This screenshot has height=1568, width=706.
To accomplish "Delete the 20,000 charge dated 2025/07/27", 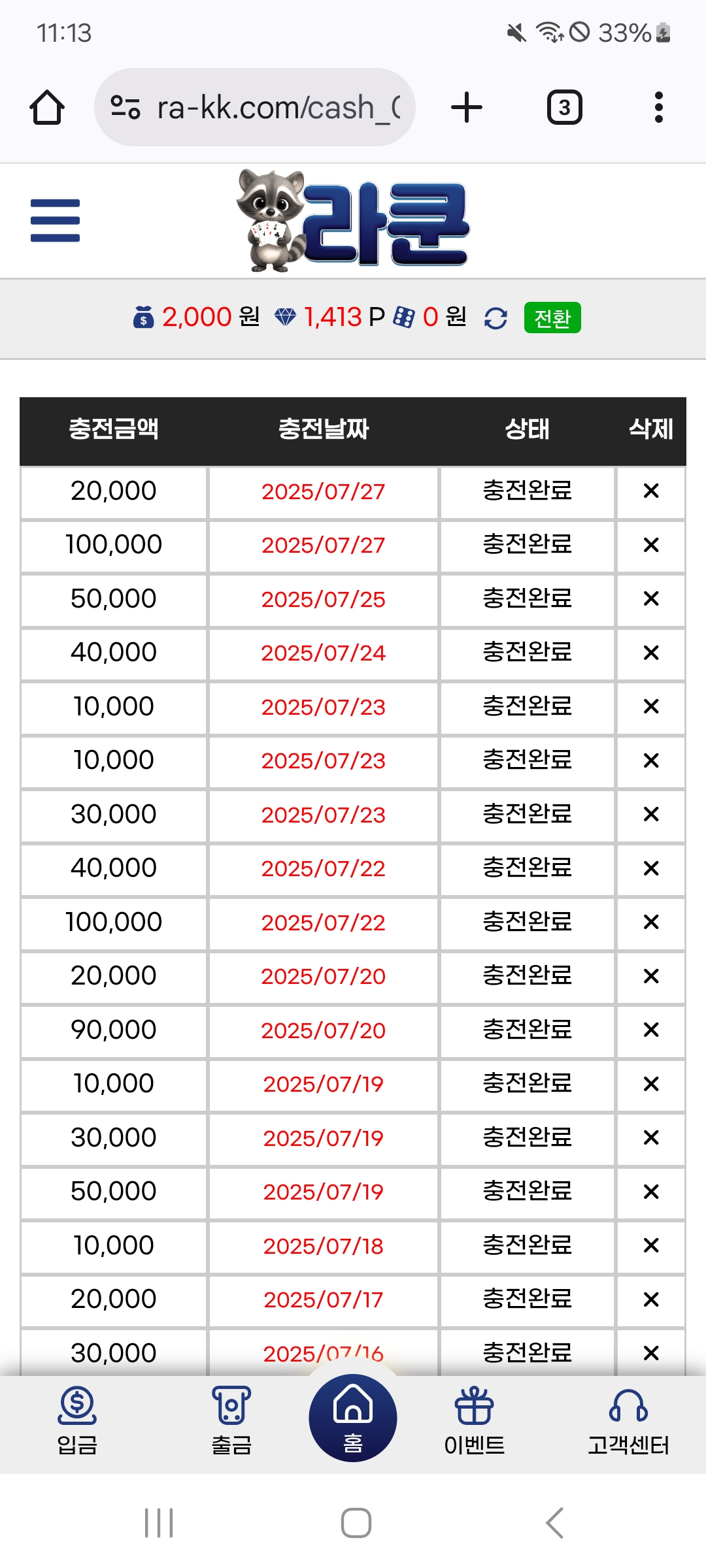I will pyautogui.click(x=651, y=491).
